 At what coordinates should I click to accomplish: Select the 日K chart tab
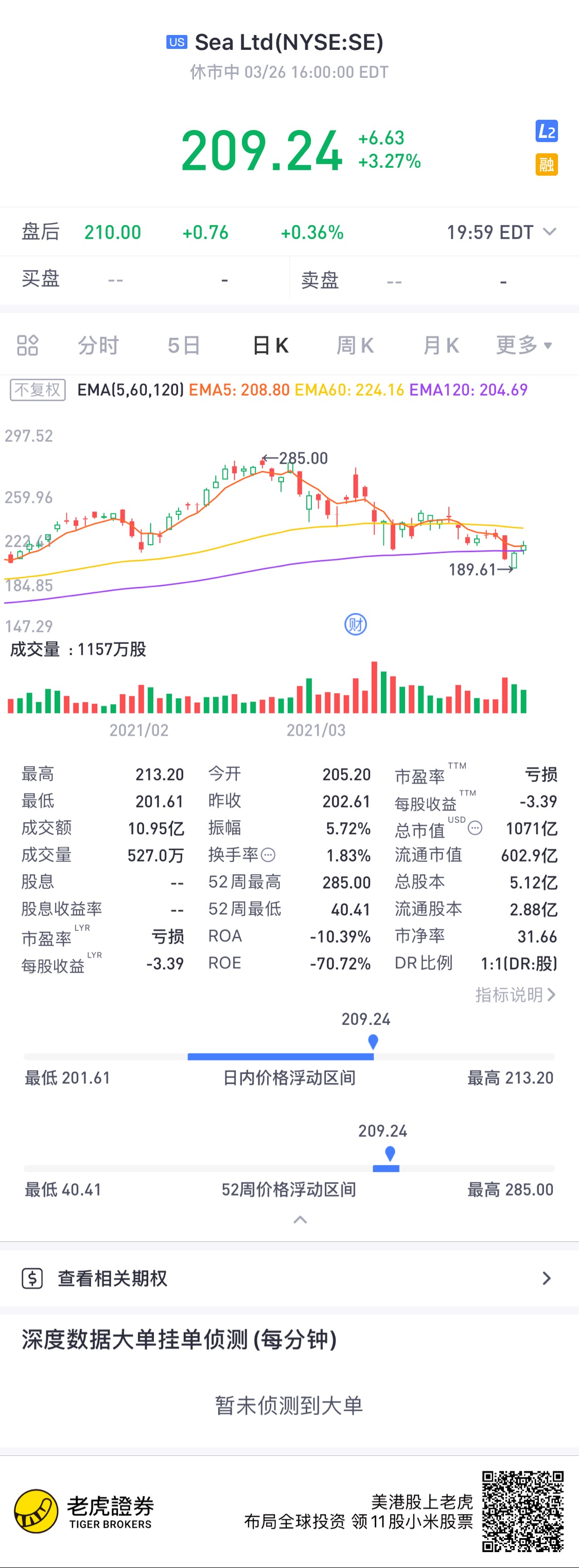[270, 346]
